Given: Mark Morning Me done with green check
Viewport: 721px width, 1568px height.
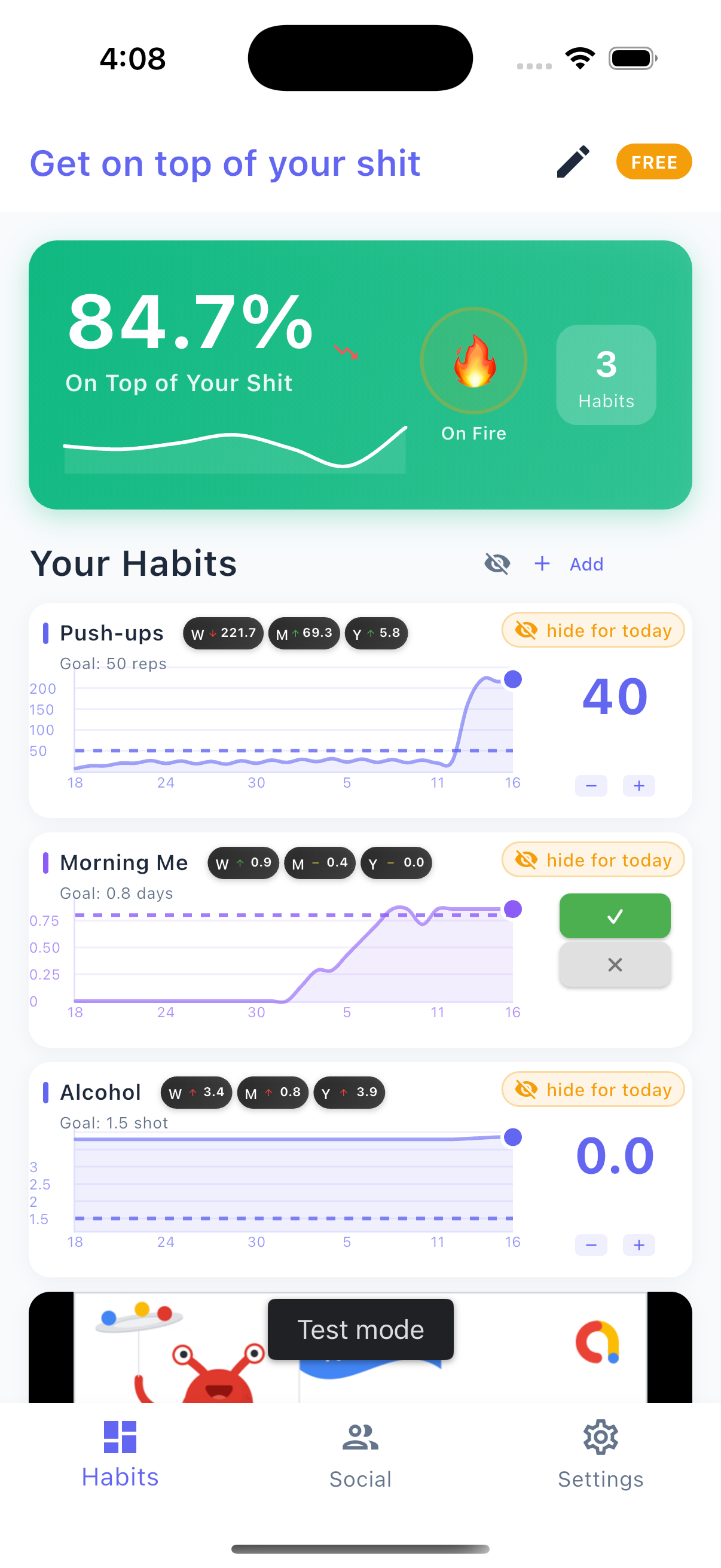Looking at the screenshot, I should tap(615, 916).
